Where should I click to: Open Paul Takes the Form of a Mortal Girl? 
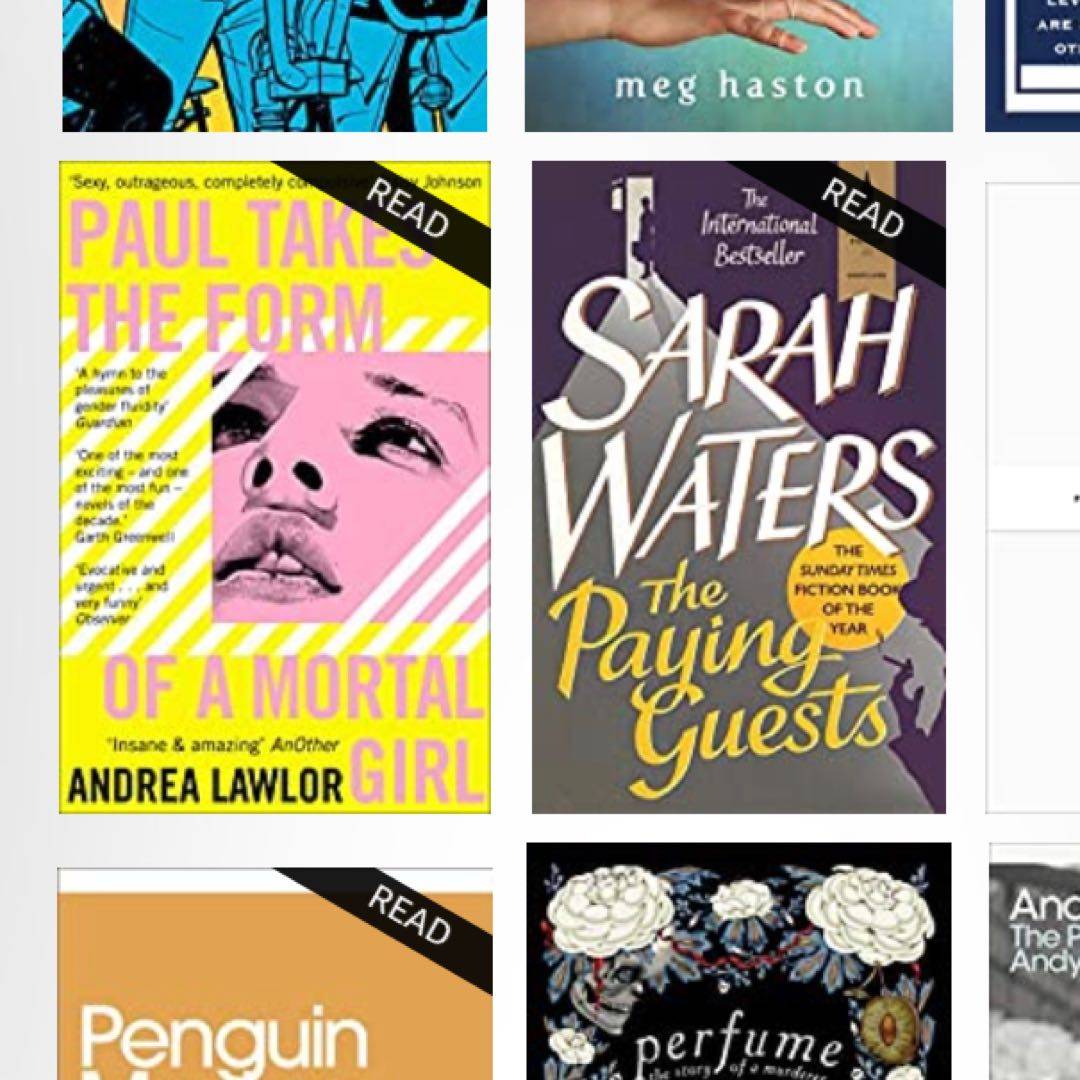click(274, 487)
